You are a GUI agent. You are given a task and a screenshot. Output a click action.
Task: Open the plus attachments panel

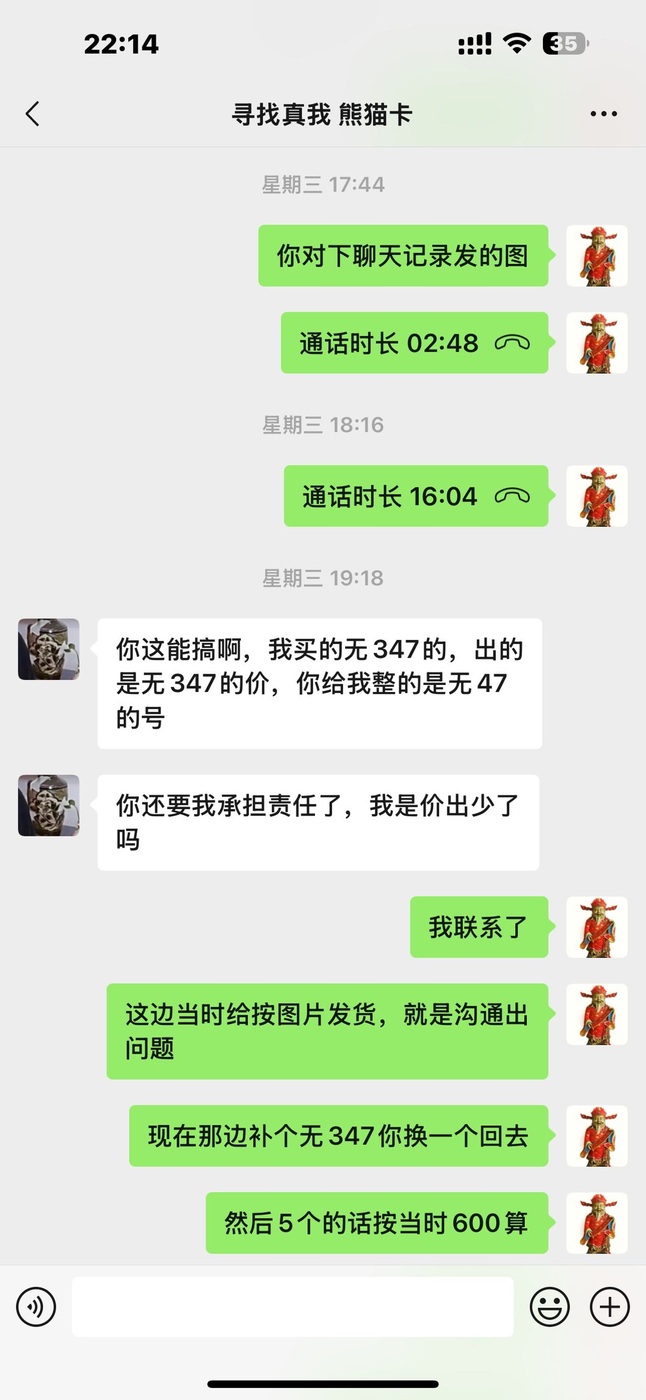(x=609, y=1306)
